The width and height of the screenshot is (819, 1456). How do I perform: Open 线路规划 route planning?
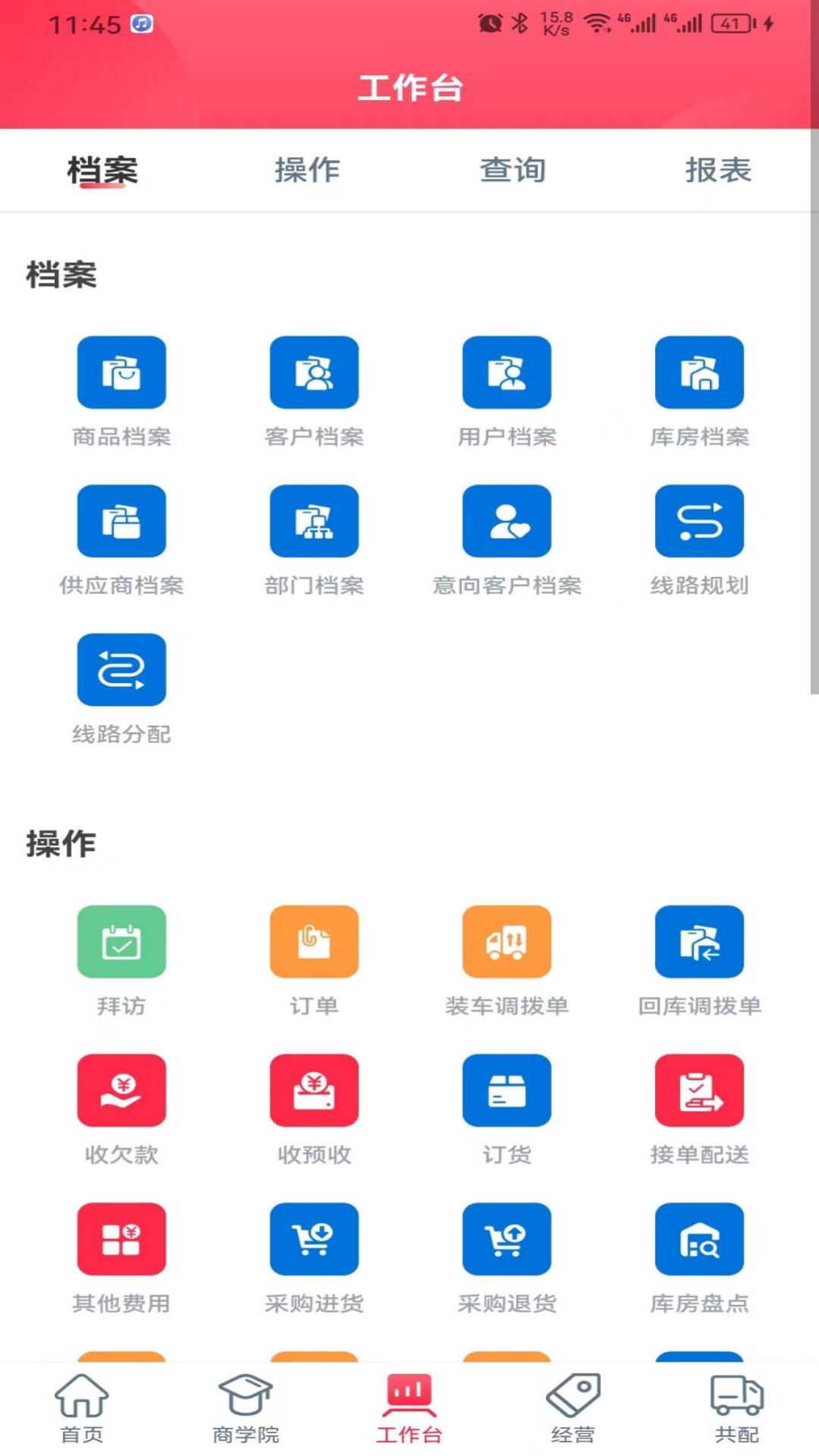click(x=699, y=521)
